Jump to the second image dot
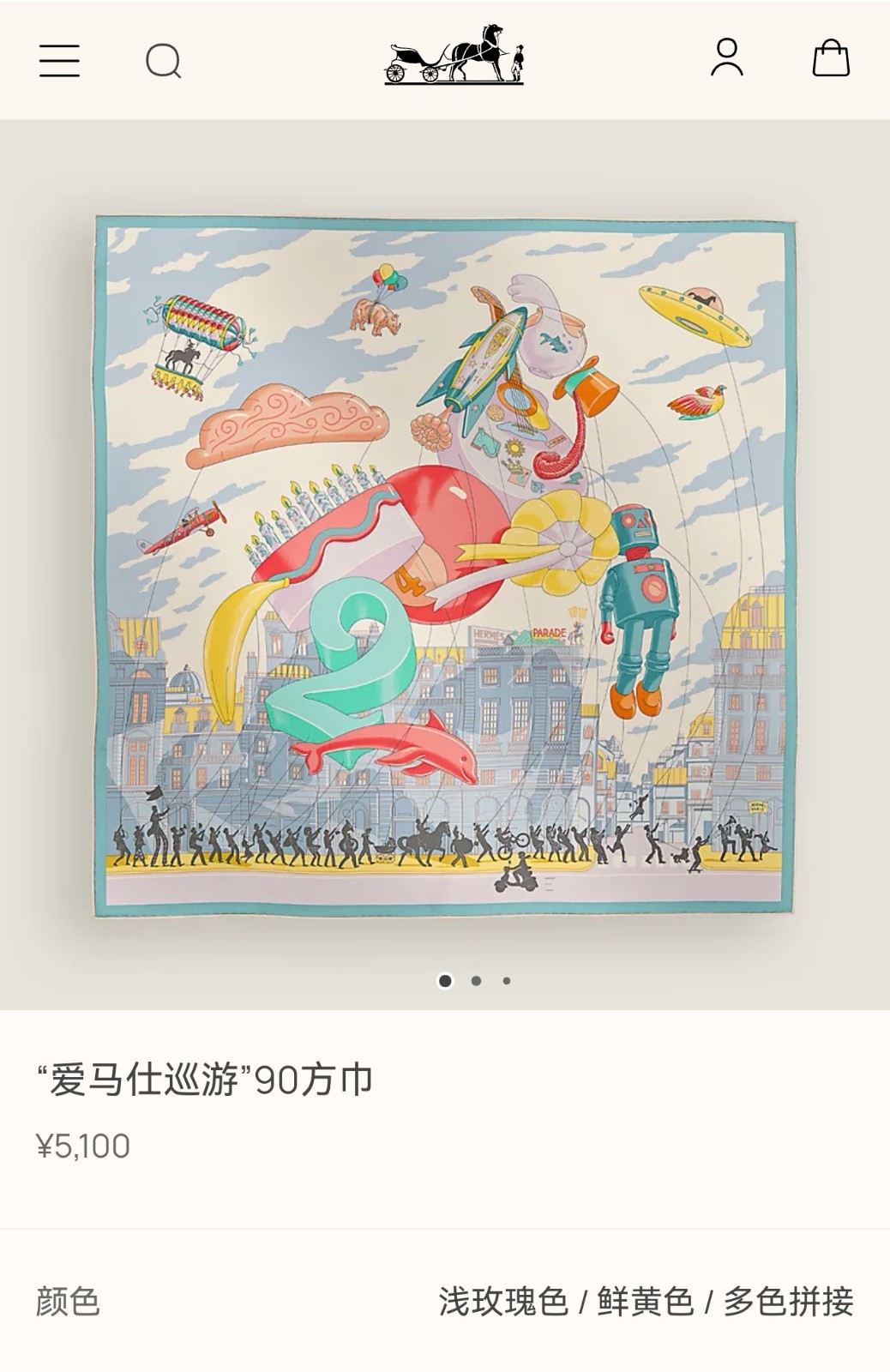Screen dimensions: 890x1372 476,981
